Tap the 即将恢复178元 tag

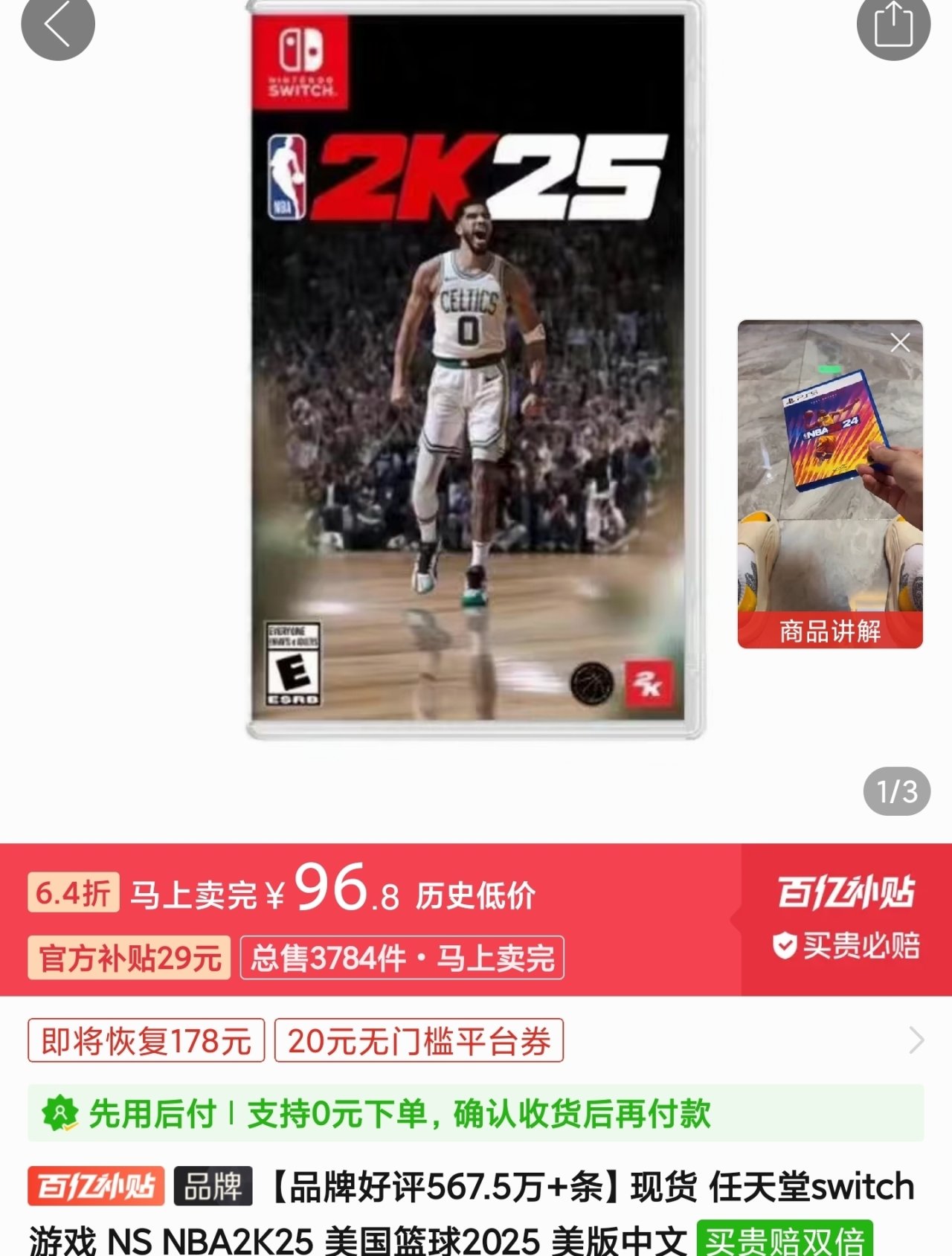point(147,1040)
